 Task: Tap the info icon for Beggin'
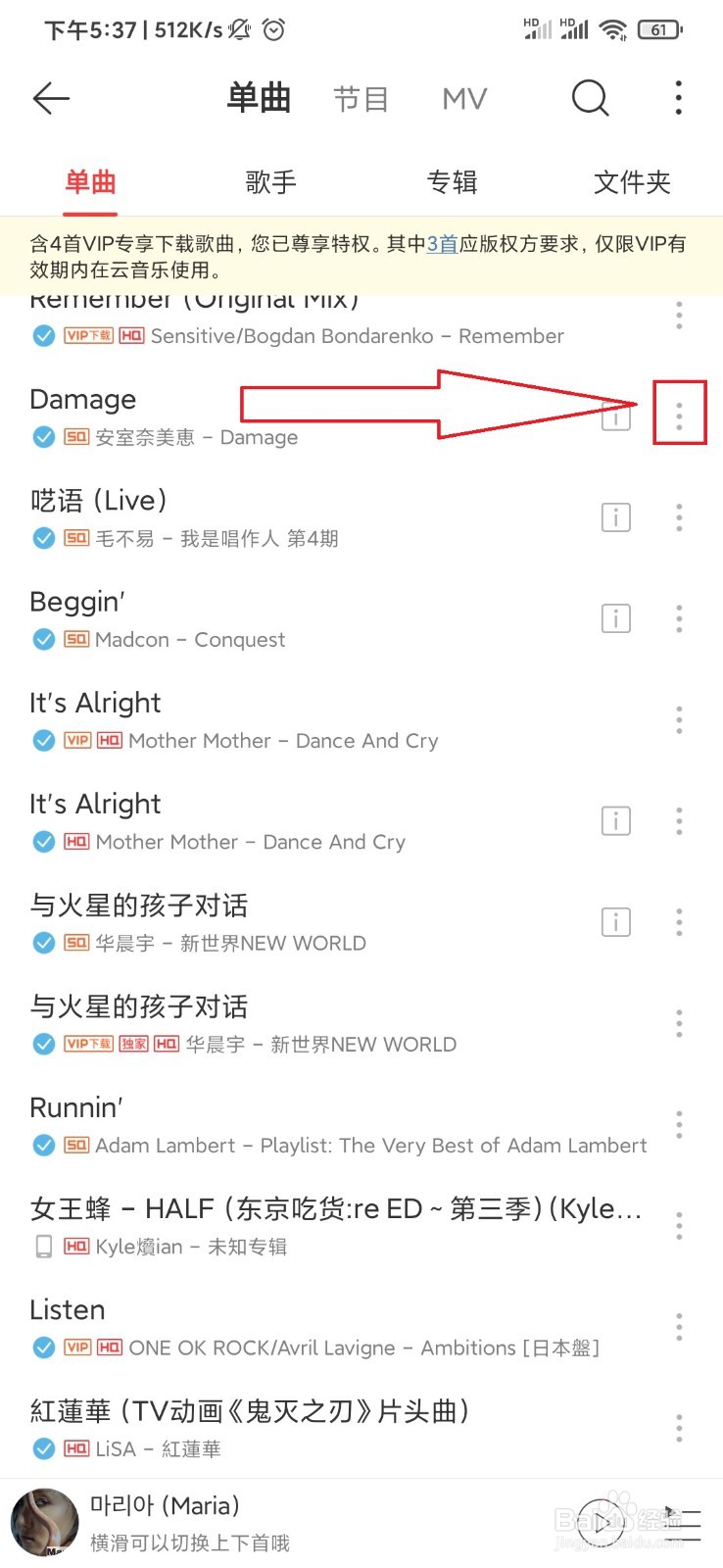point(615,617)
